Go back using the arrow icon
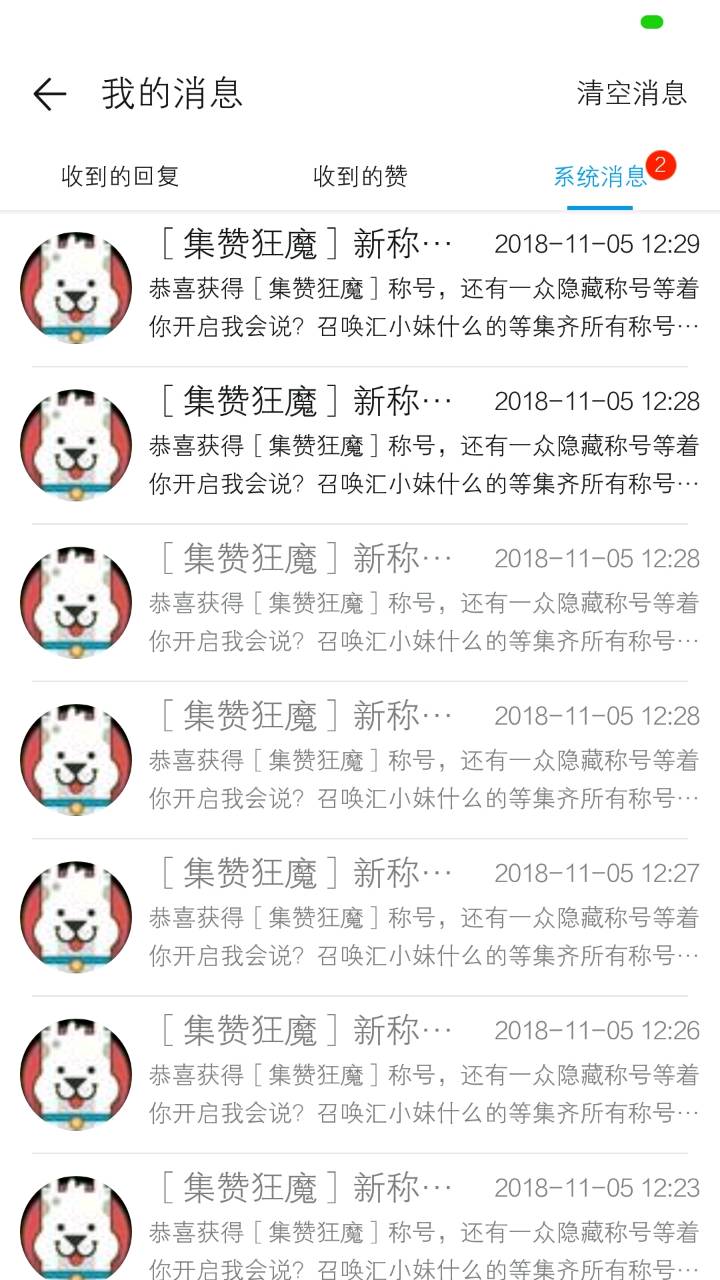The width and height of the screenshot is (720, 1280). coord(49,94)
